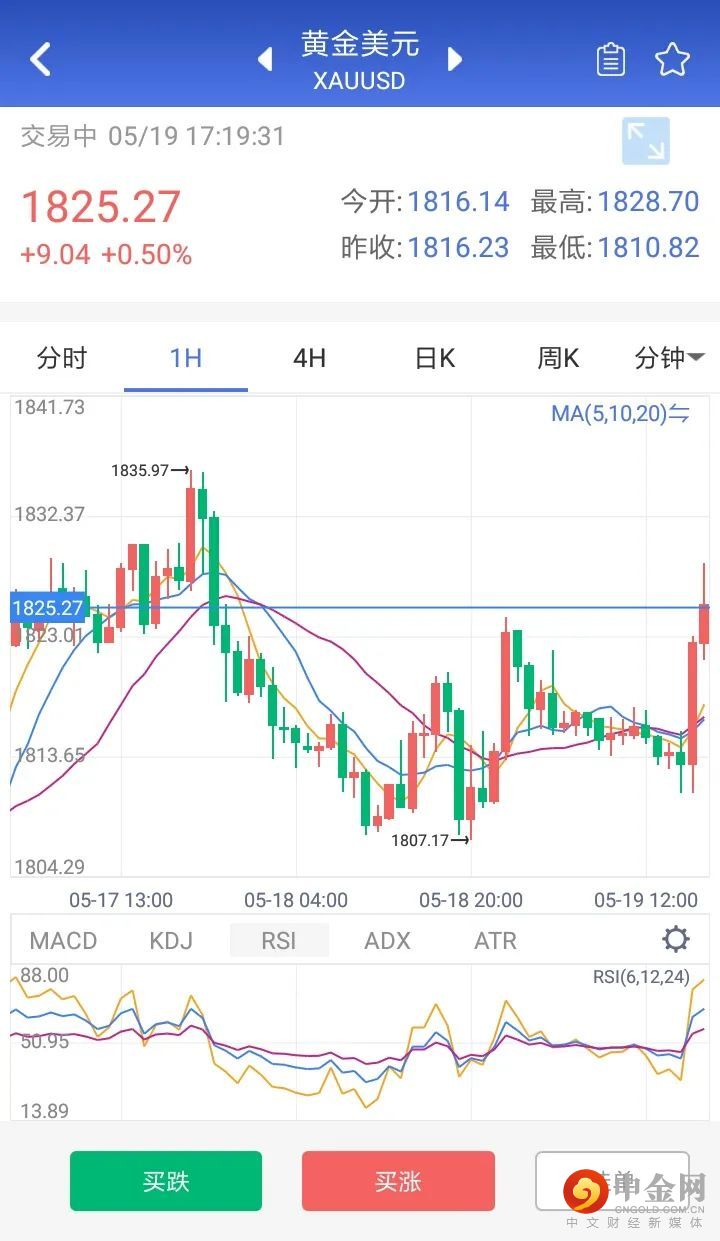Open the clipboard notes icon

610,60
